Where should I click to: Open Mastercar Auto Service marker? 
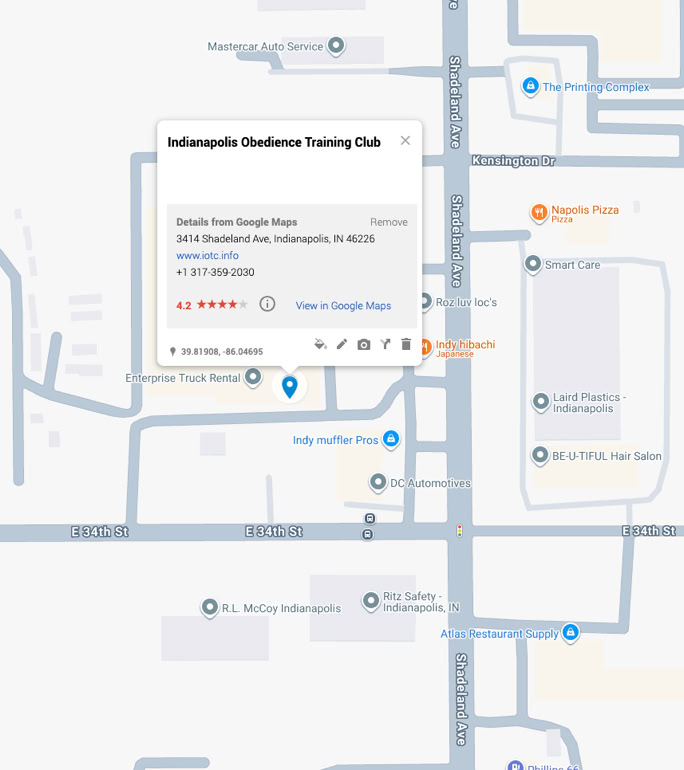(x=337, y=46)
